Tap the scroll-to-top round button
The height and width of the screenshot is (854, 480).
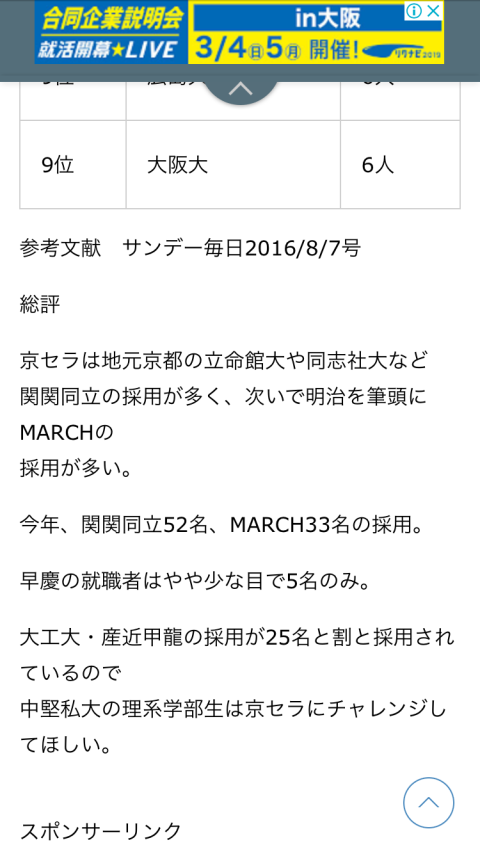pos(429,803)
